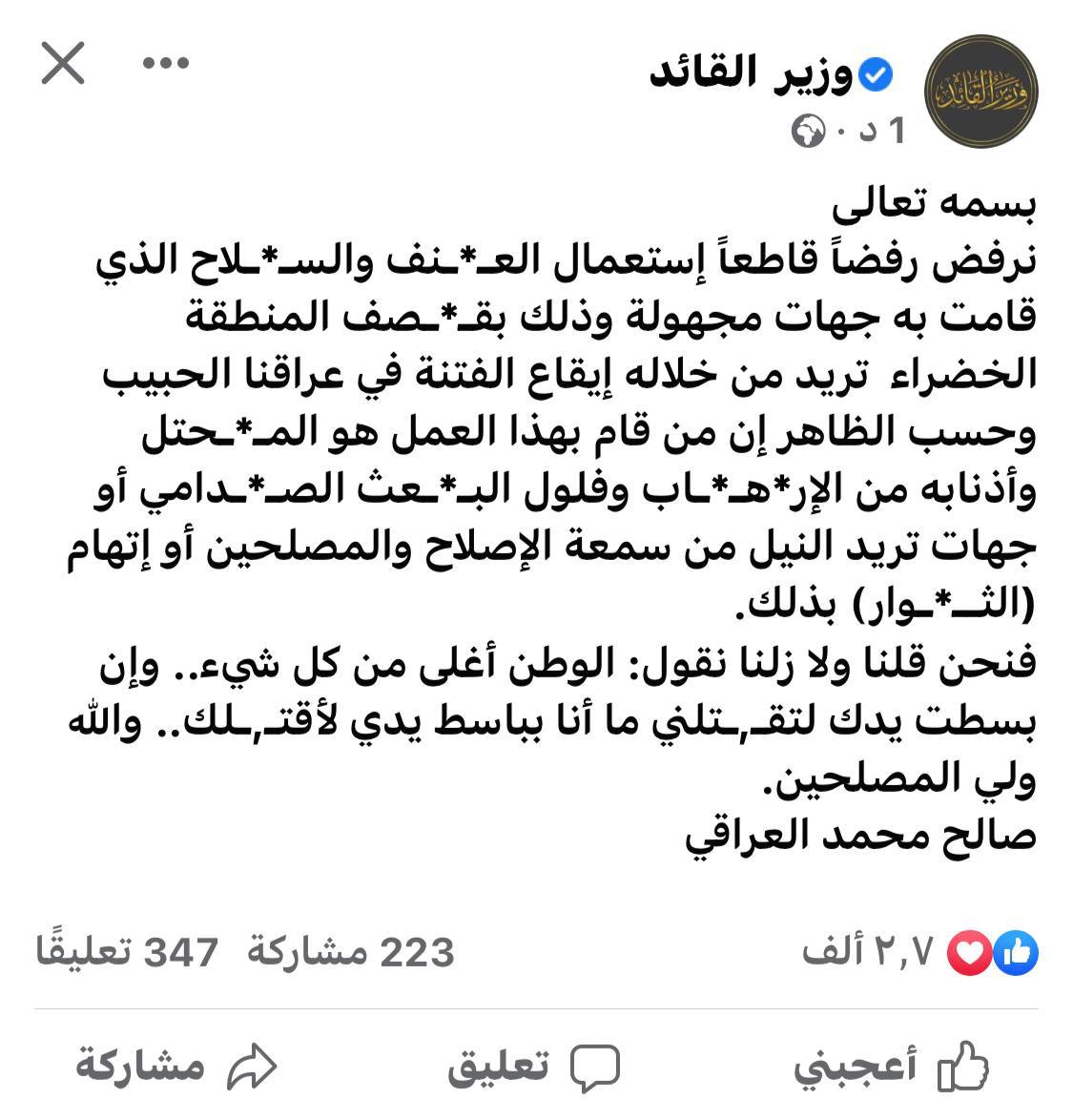Like the post with أعجبني
This screenshot has width=1073, height=1120.
tap(890, 1065)
